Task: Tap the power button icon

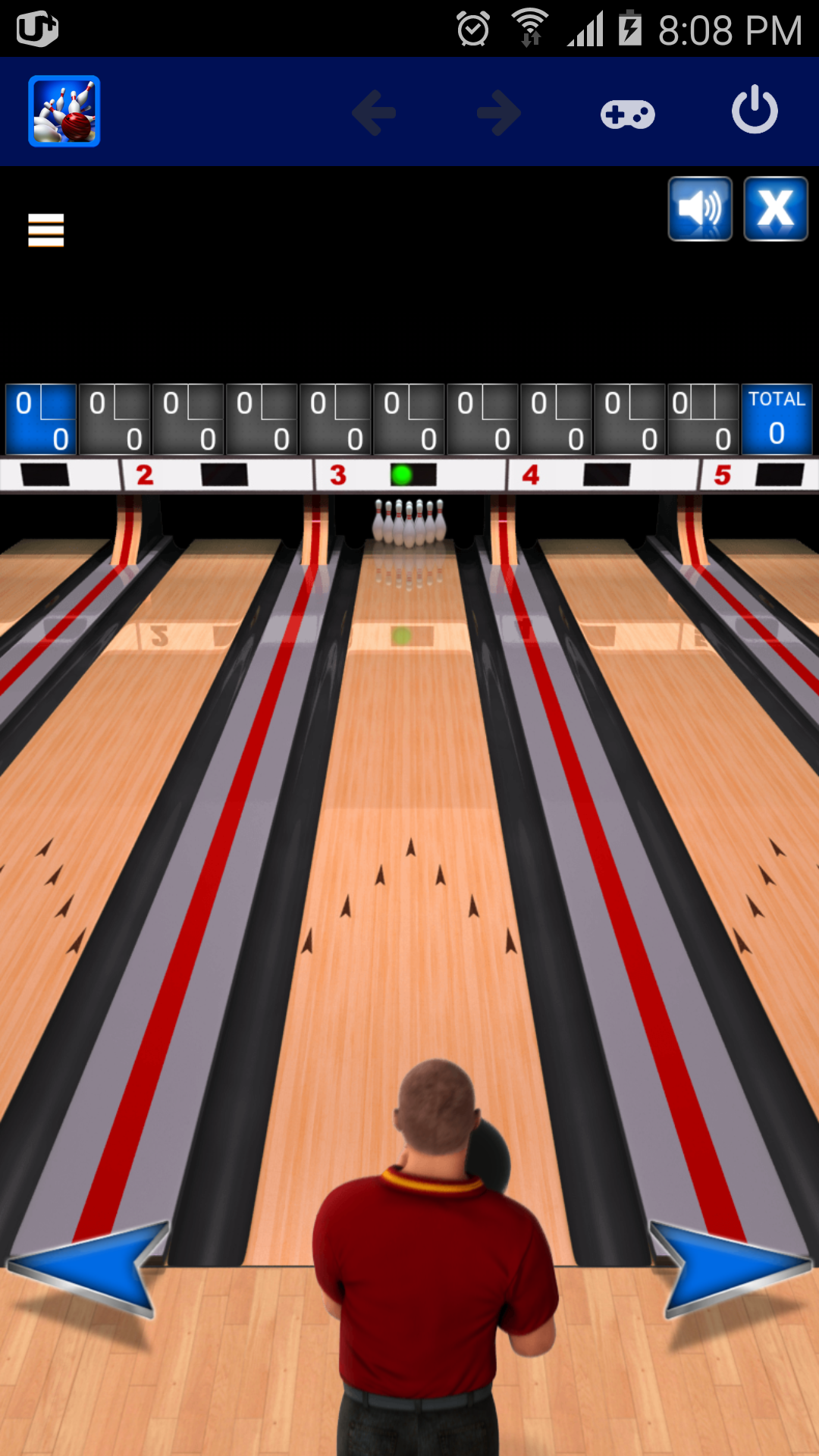Action: point(755,111)
